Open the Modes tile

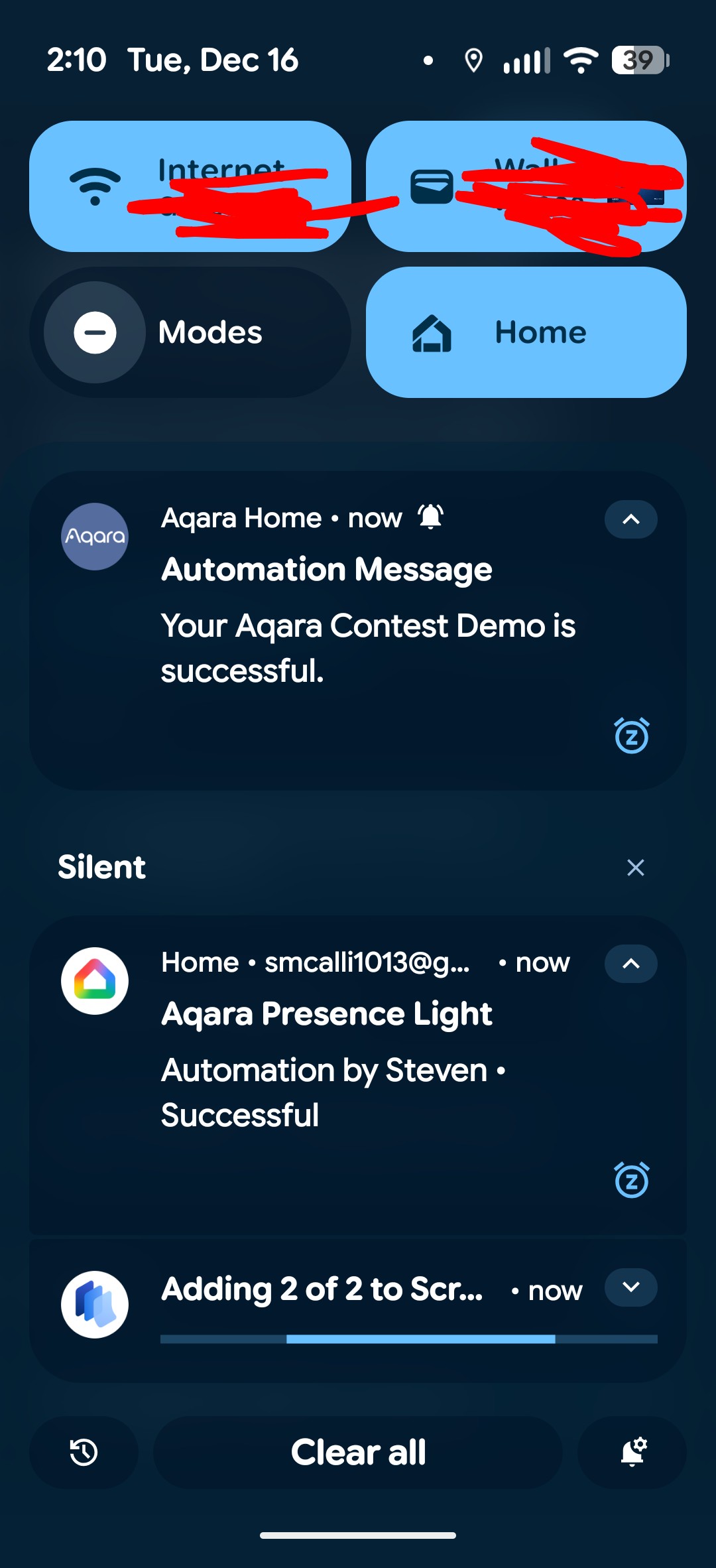click(x=190, y=332)
